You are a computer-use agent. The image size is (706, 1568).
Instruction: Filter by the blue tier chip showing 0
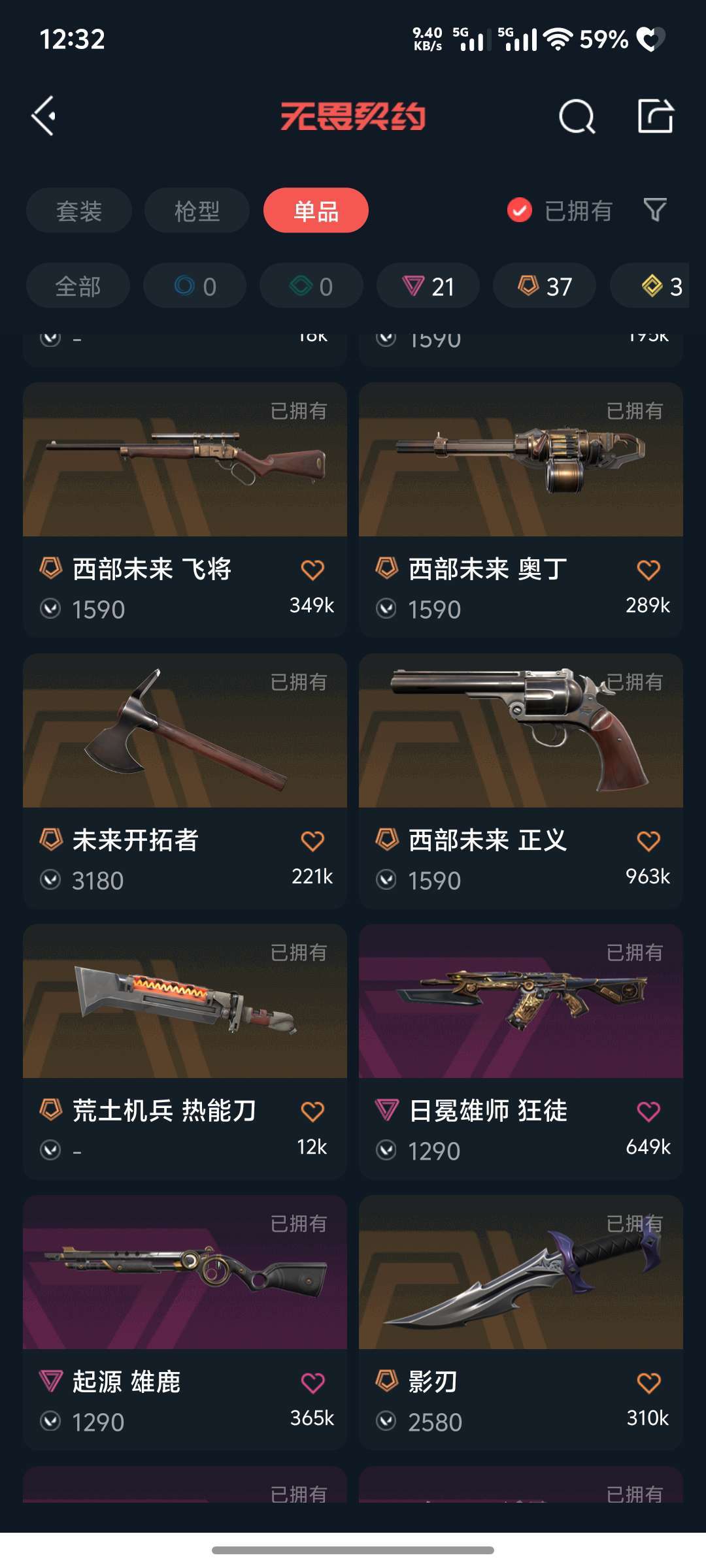click(195, 286)
